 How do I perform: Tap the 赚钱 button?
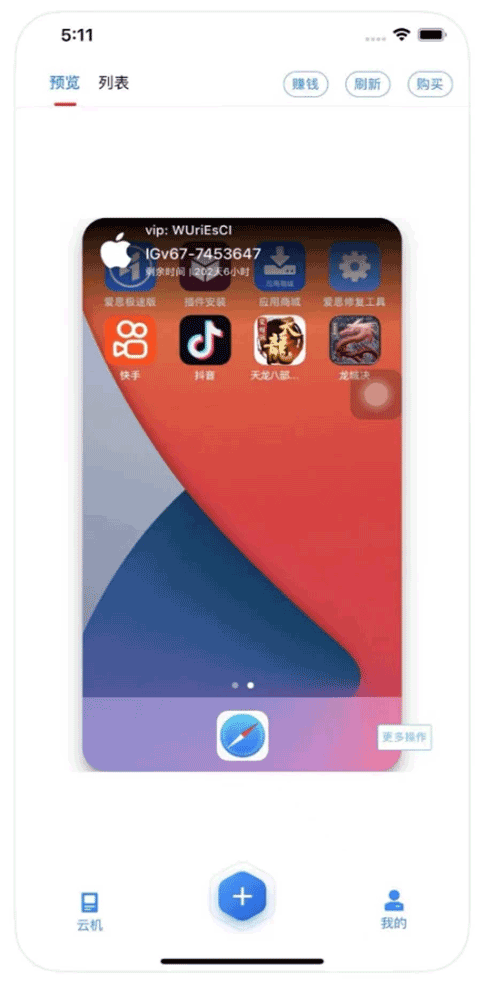tap(305, 85)
